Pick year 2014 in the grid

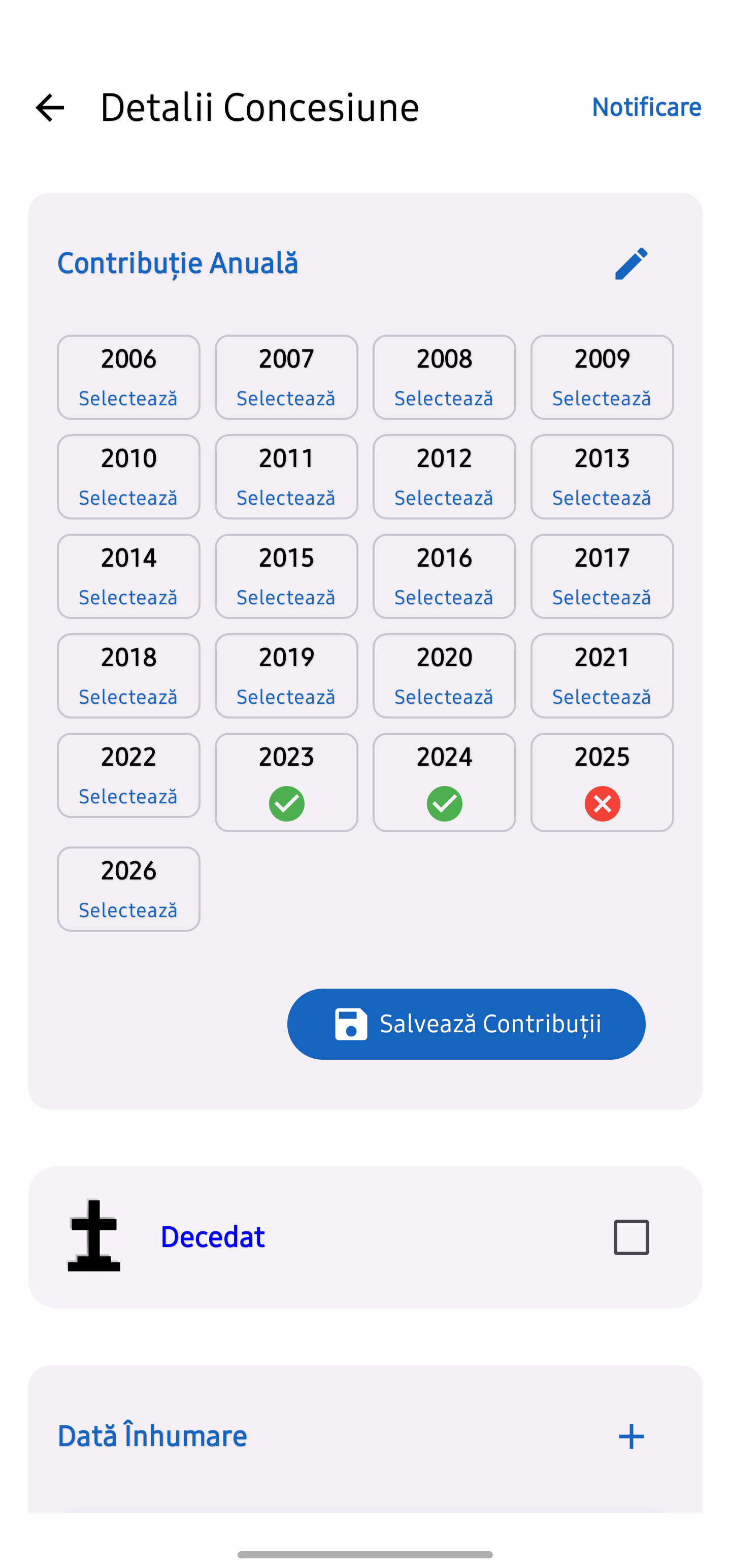pyautogui.click(x=128, y=576)
